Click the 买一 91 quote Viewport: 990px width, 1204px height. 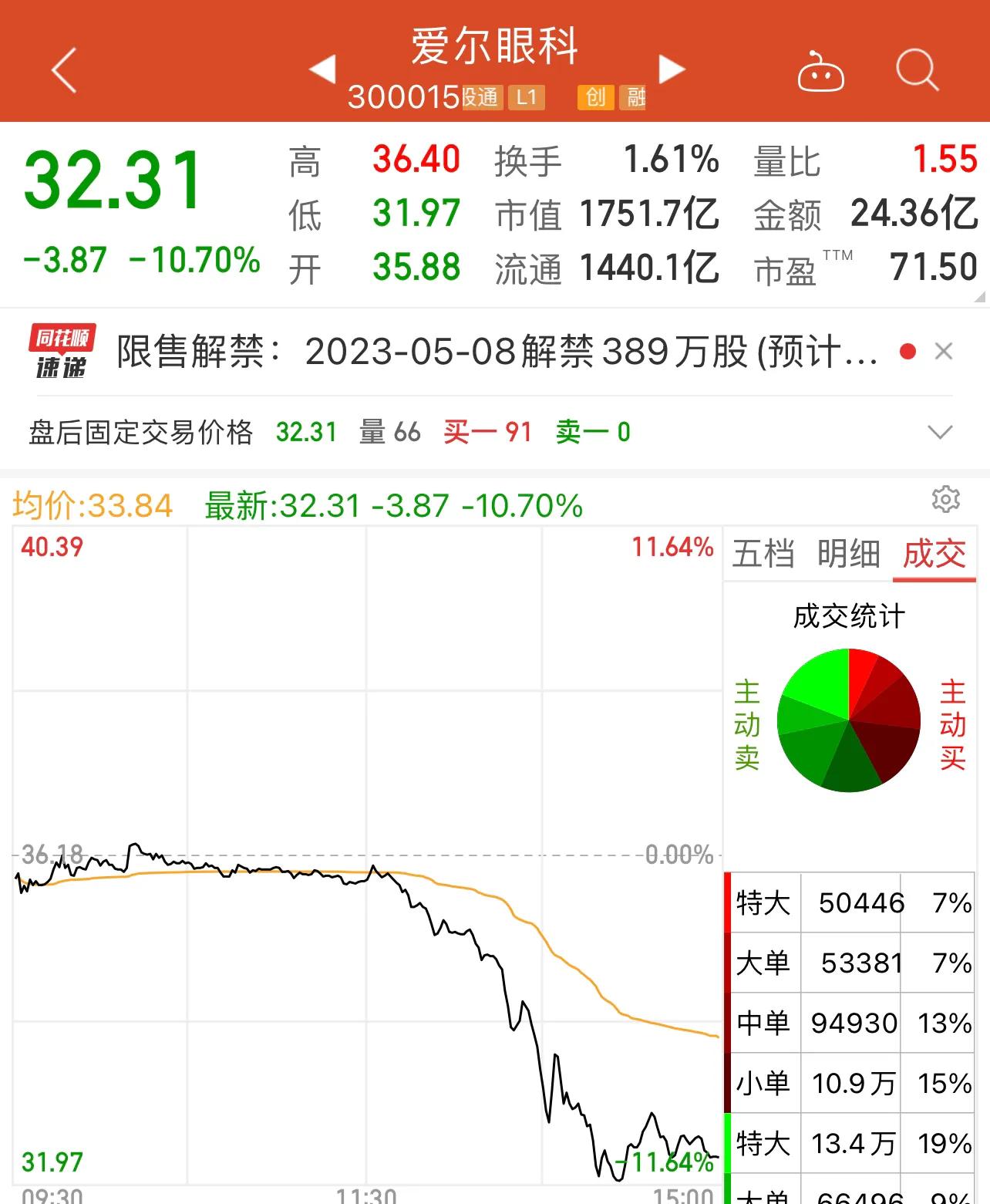(488, 433)
